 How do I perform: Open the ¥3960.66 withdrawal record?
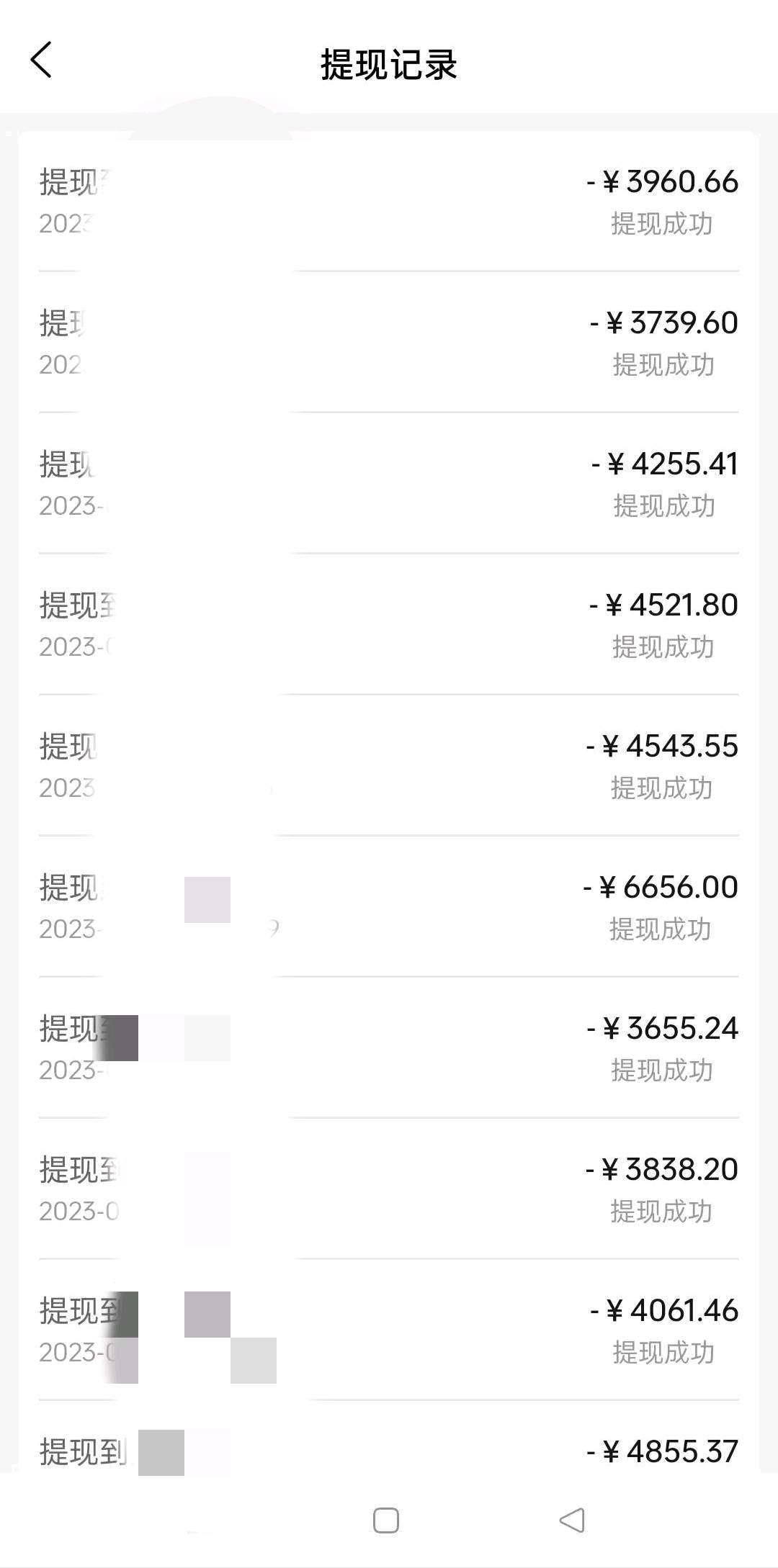point(389,201)
